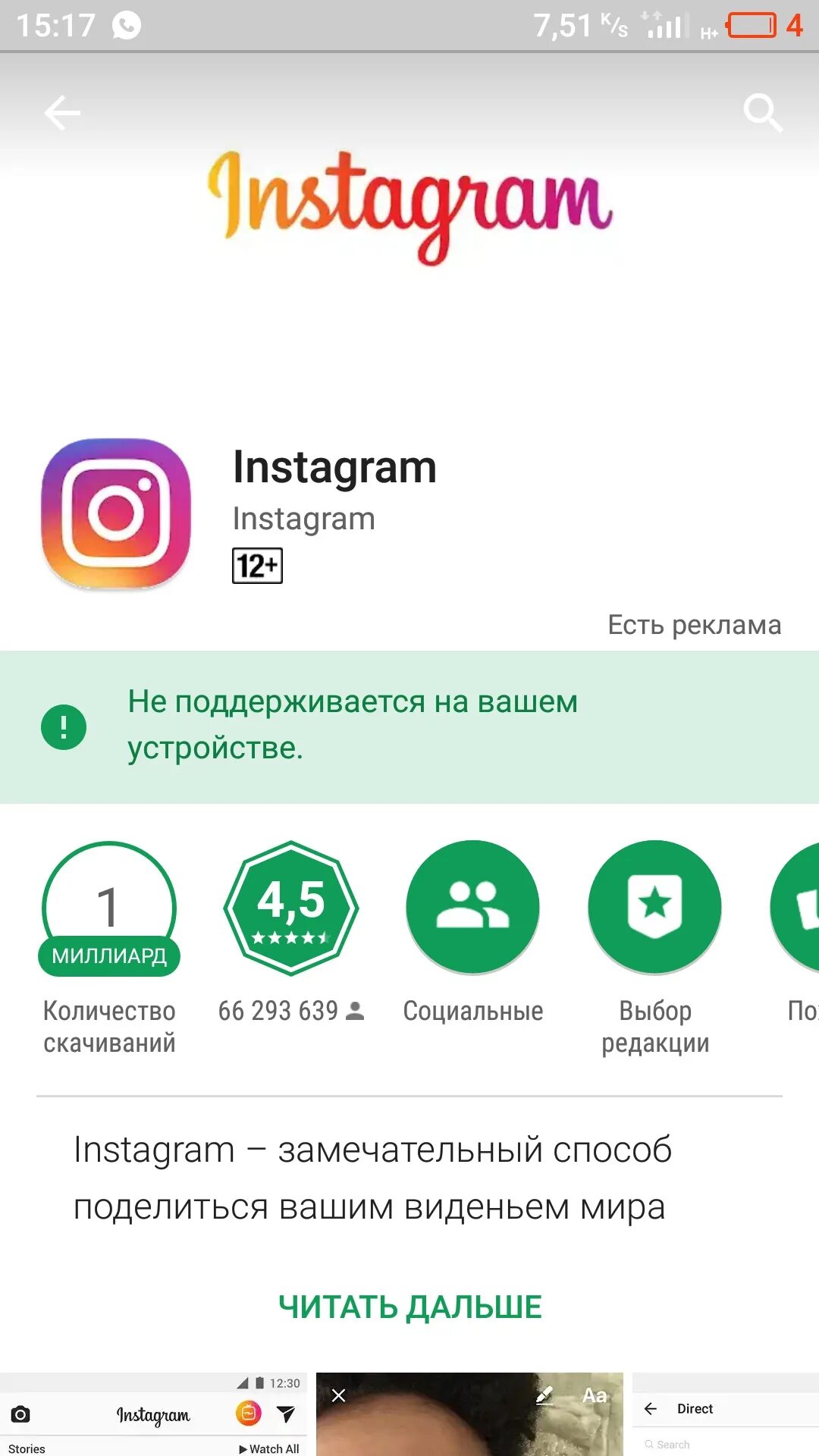Tap the Instagram developer name link

(303, 519)
